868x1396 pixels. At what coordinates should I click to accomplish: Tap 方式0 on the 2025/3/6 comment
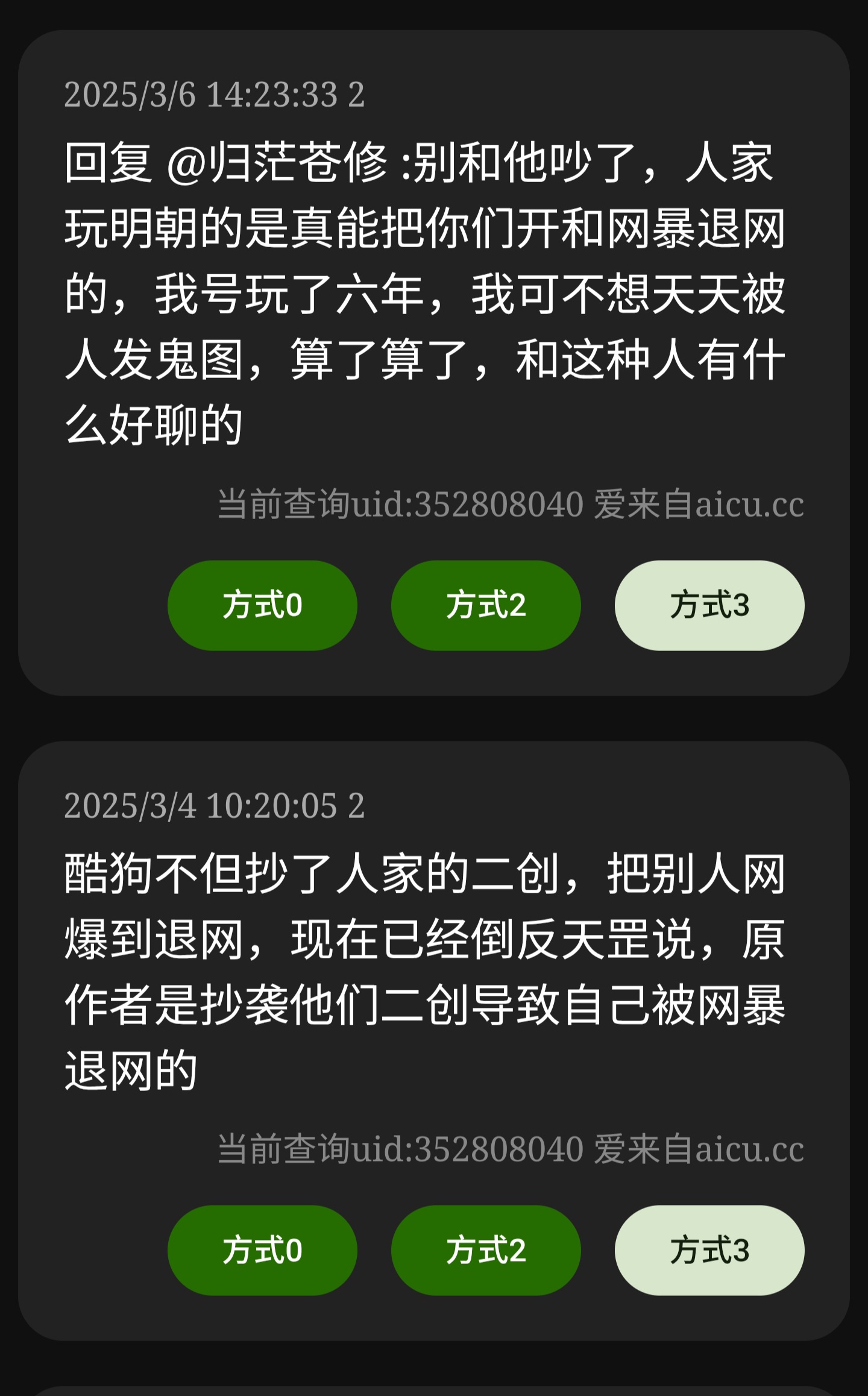point(262,605)
